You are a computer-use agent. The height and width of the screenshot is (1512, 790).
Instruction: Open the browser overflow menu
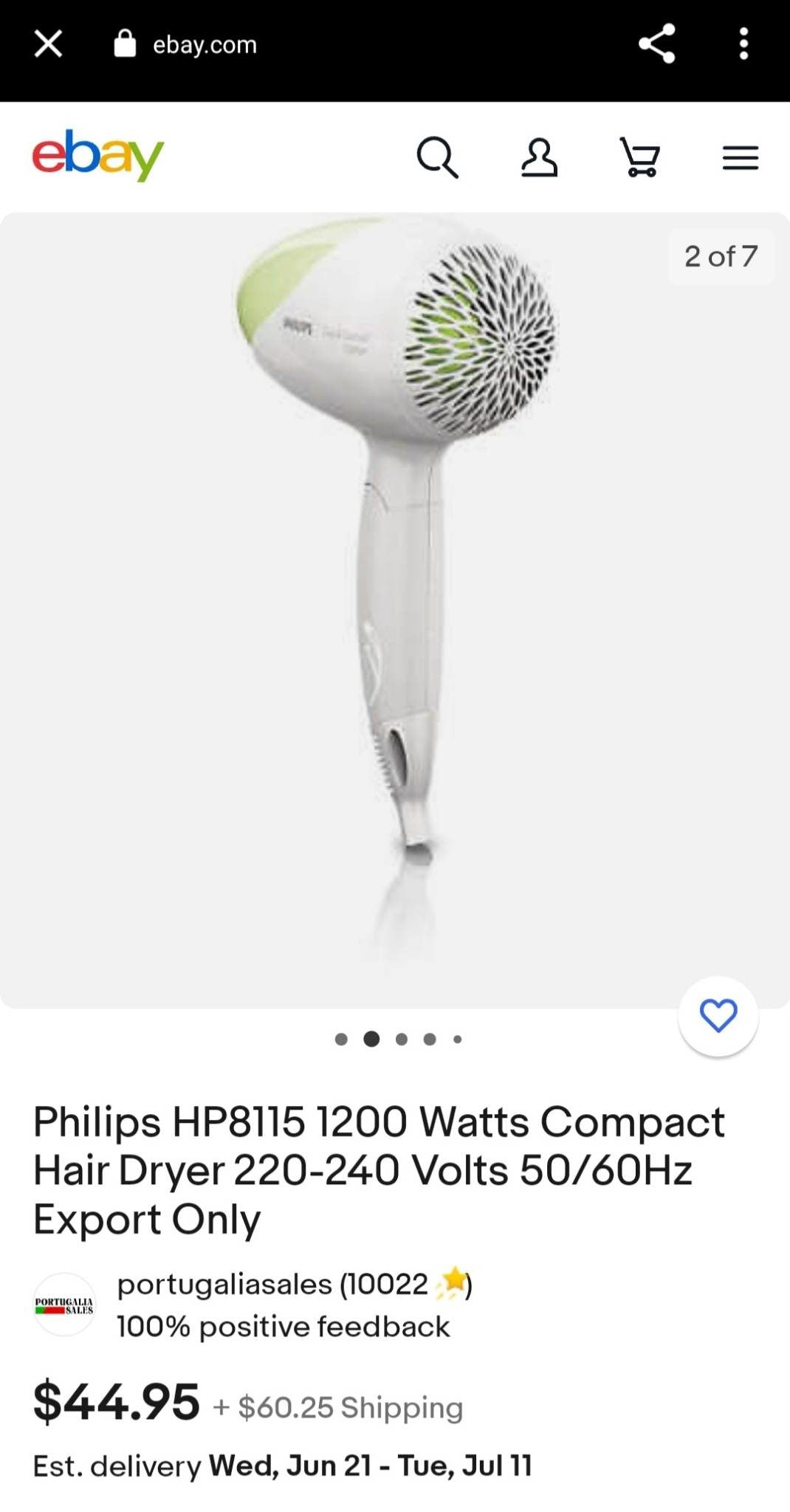click(x=743, y=44)
